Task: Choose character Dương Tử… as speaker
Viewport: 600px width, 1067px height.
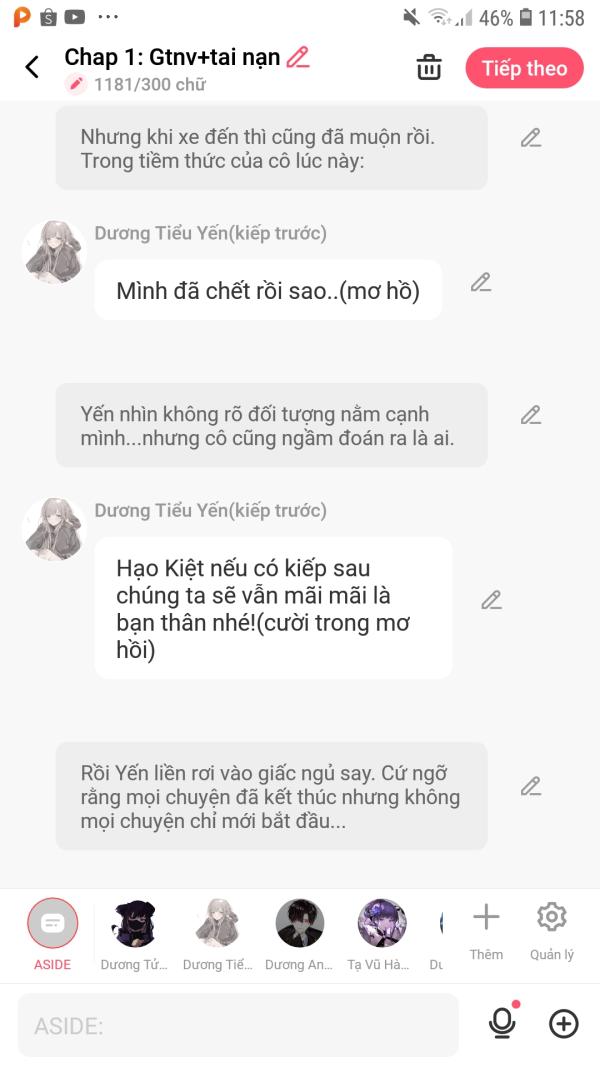Action: point(134,923)
